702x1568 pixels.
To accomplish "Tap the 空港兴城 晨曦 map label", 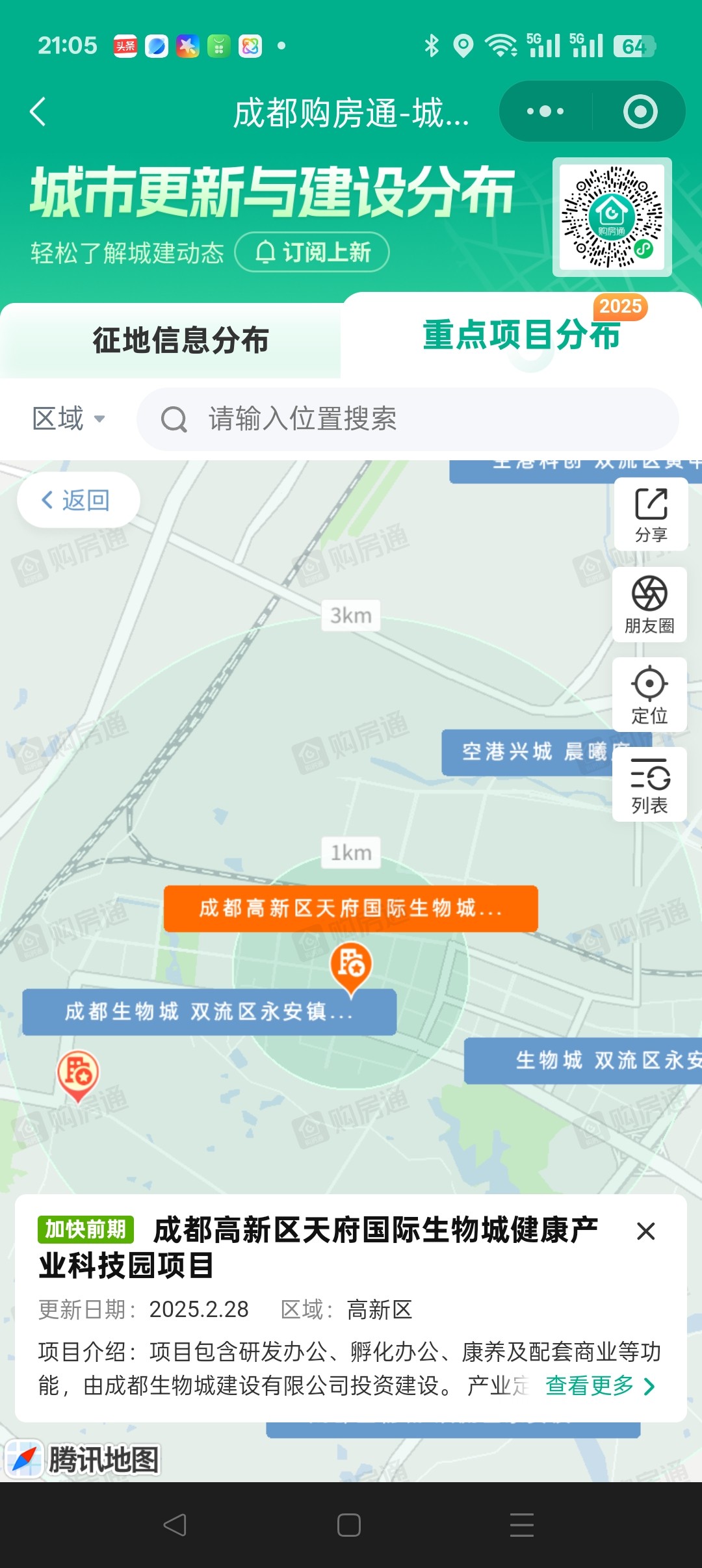I will pos(526,752).
